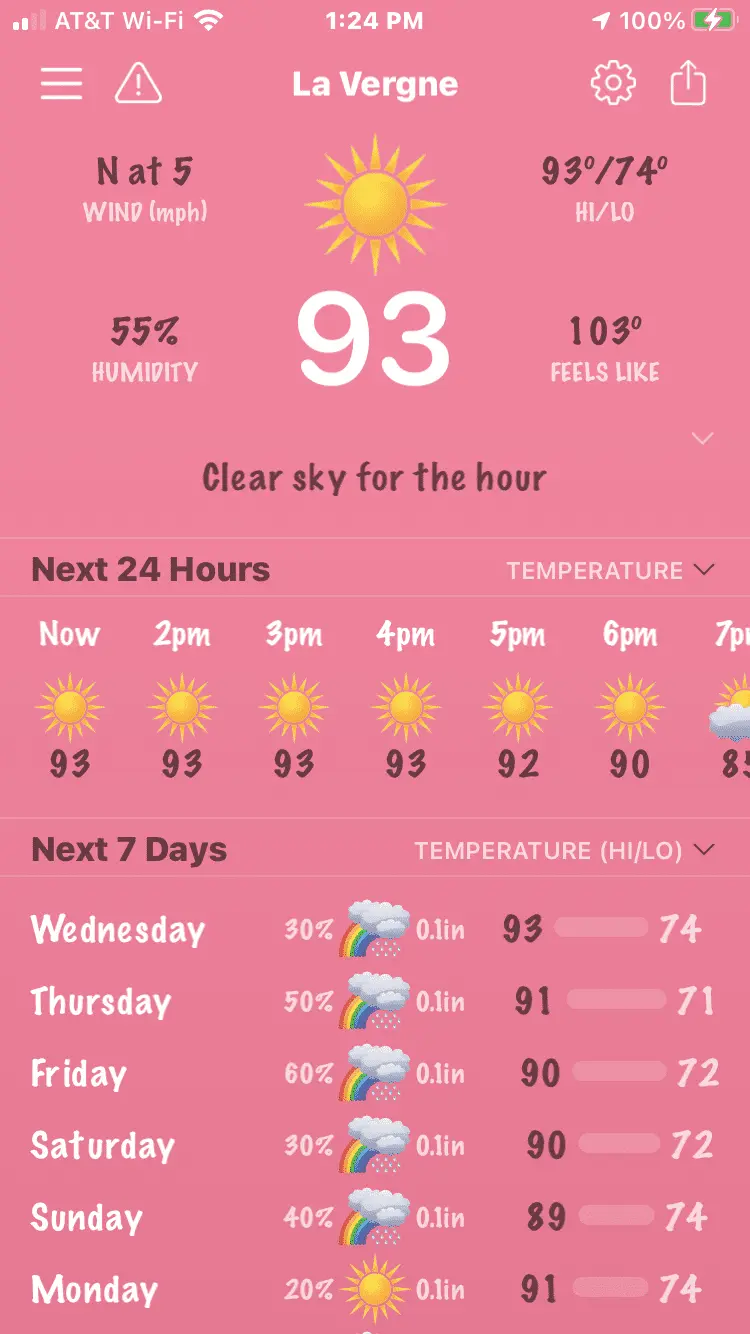Open the settings gear
The width and height of the screenshot is (750, 1334).
coord(613,84)
